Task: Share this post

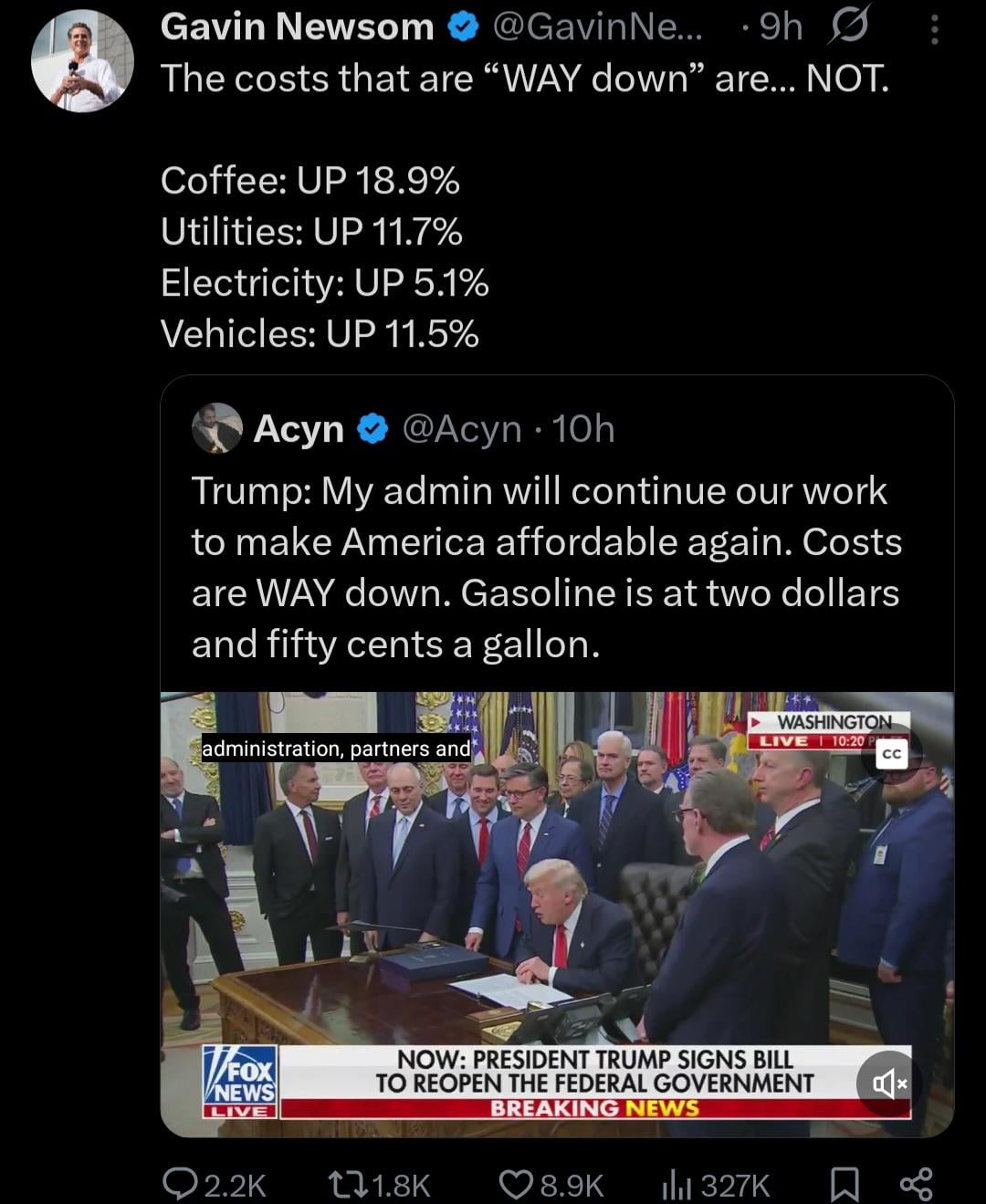Action: (916, 1184)
